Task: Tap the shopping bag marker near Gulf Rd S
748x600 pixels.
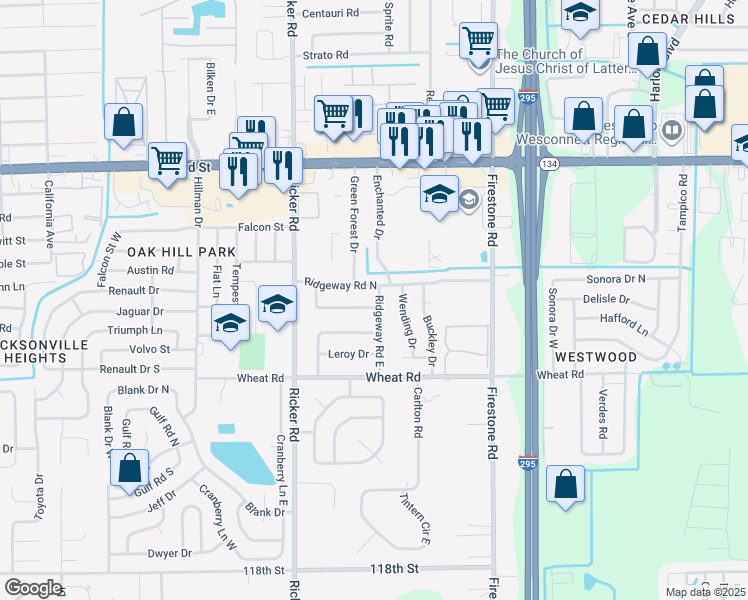Action: point(130,468)
